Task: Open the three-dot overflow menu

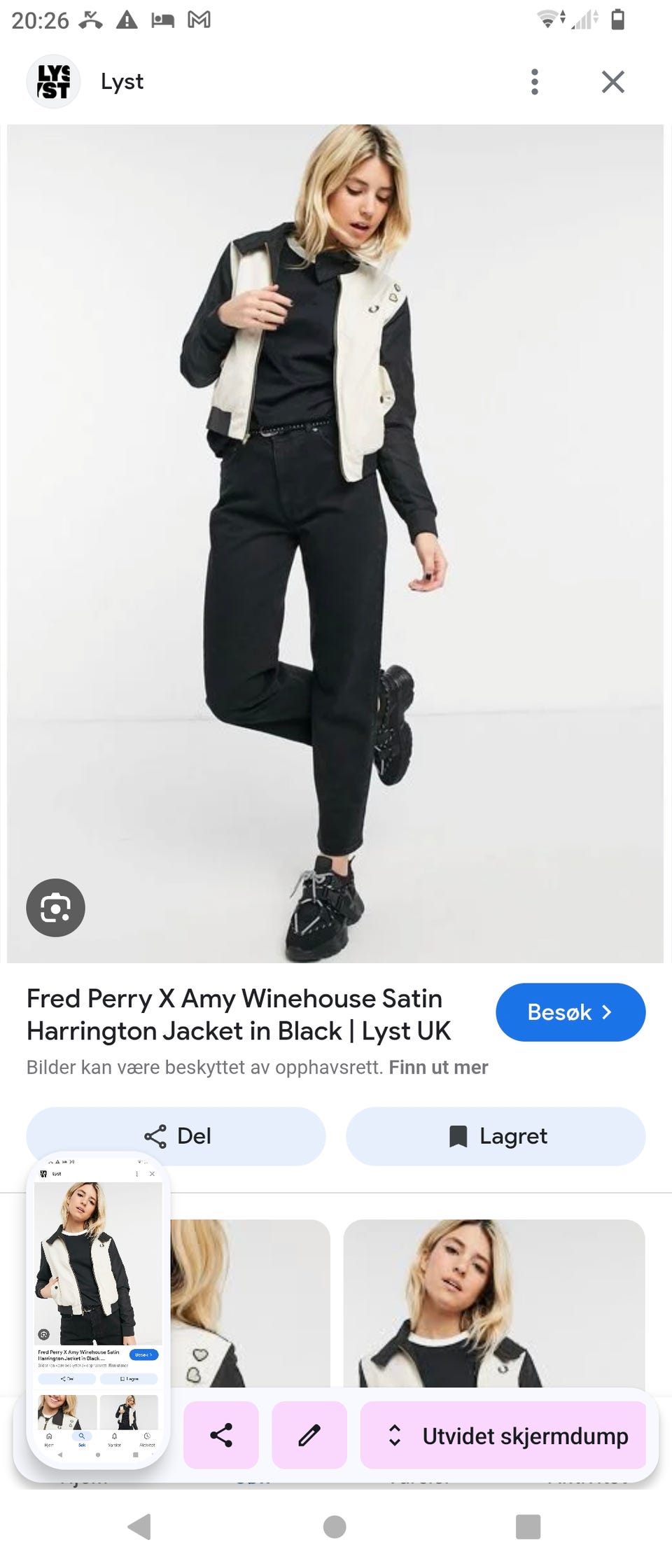Action: (535, 82)
